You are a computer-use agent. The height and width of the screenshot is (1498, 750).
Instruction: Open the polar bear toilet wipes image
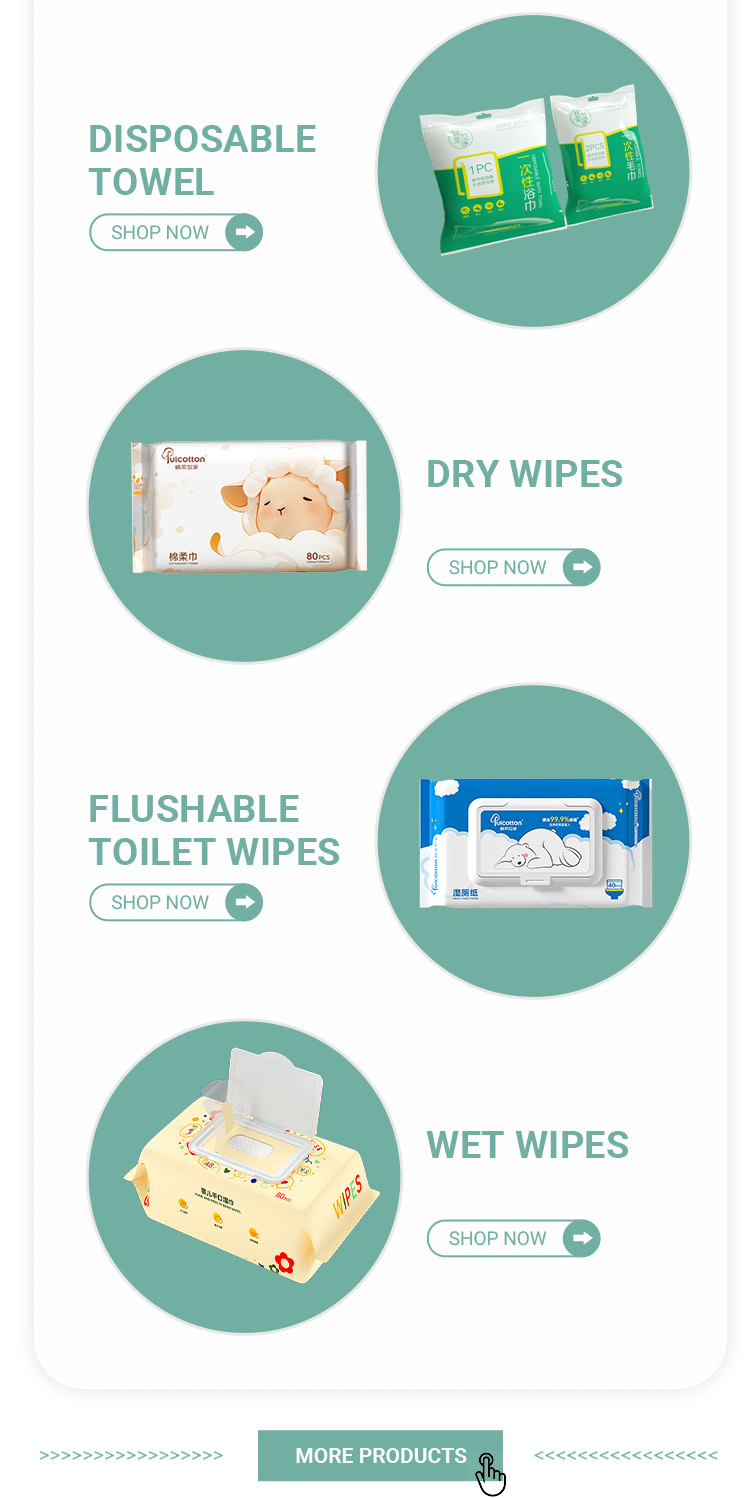click(x=533, y=845)
